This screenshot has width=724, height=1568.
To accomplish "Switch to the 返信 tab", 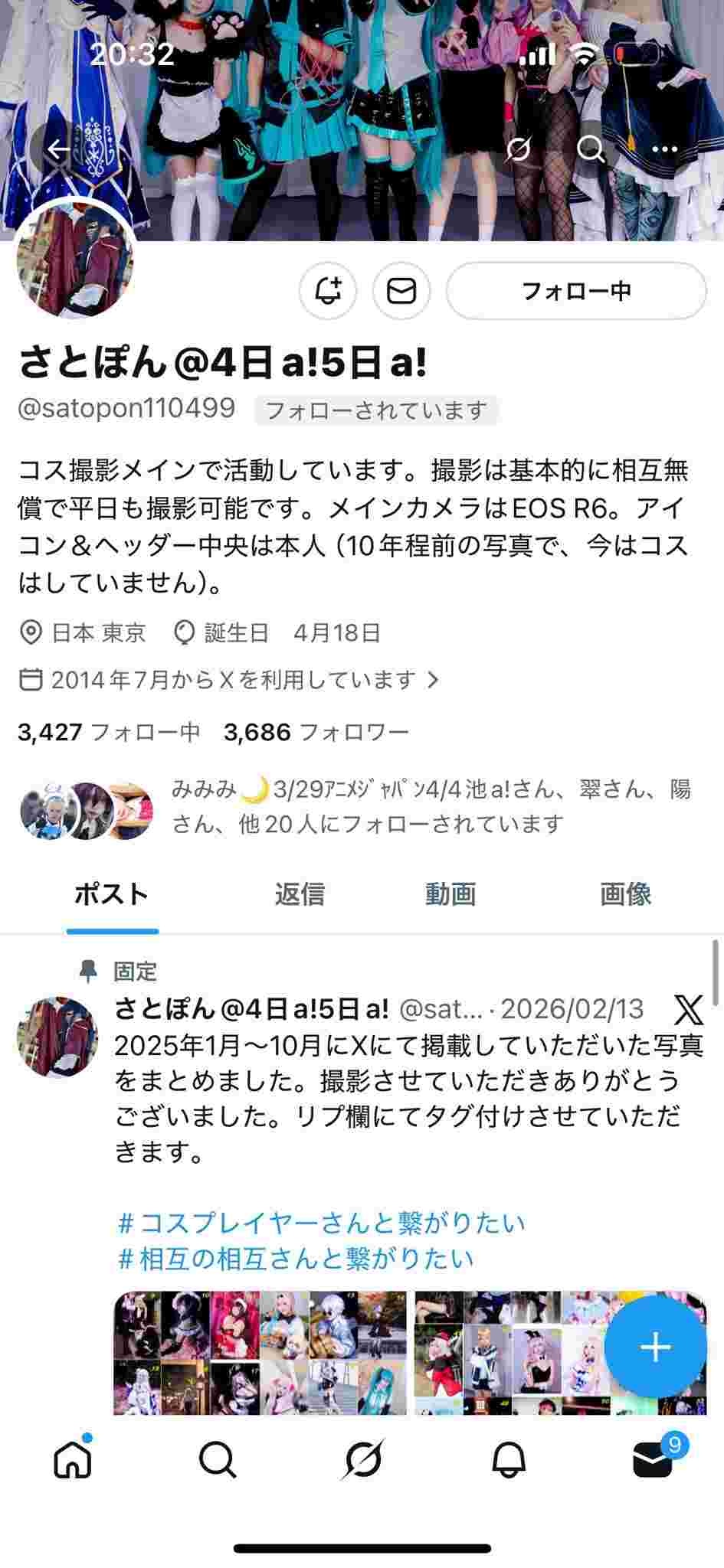I will [300, 894].
